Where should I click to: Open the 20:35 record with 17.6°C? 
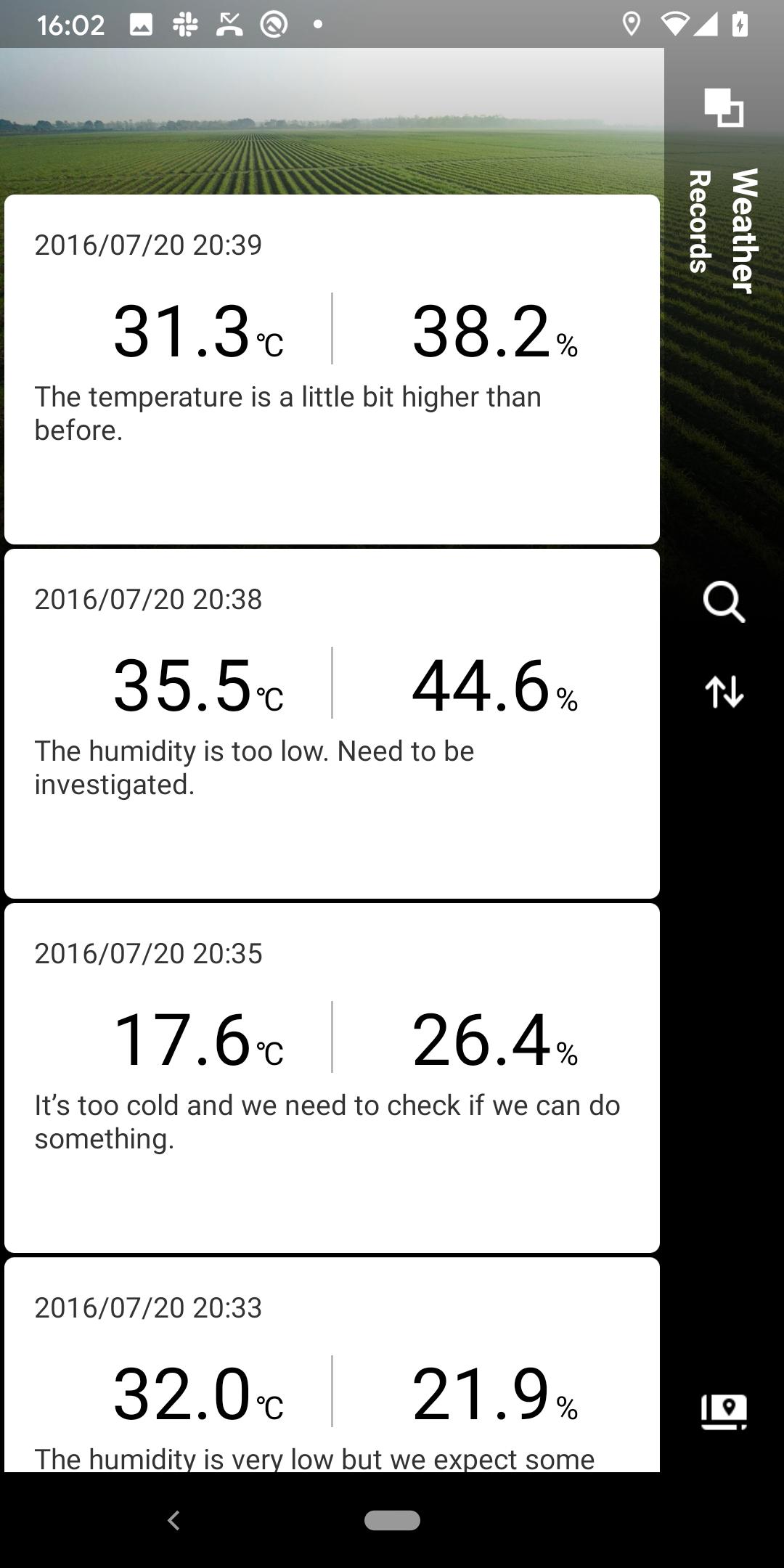332,1078
